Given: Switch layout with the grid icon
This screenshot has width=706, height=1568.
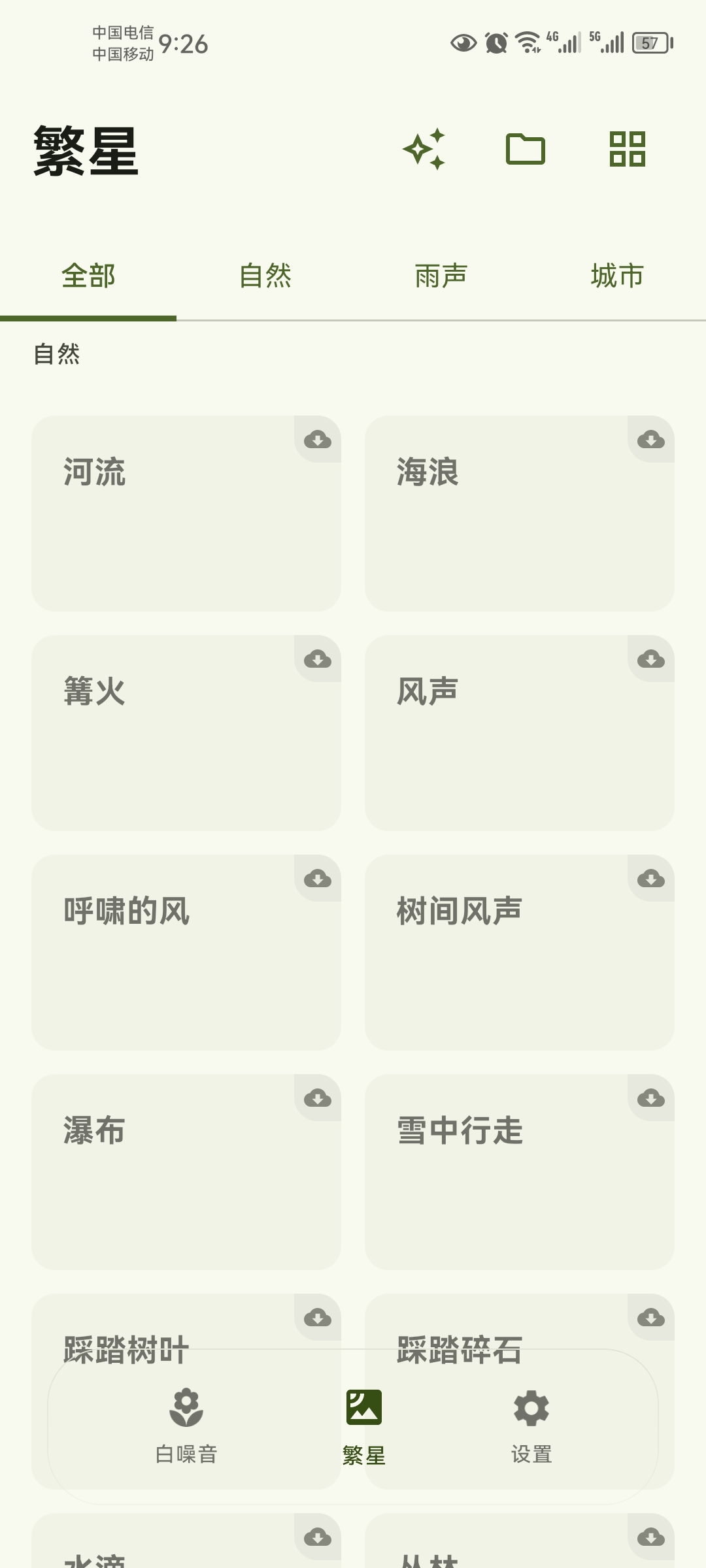Looking at the screenshot, I should click(627, 149).
